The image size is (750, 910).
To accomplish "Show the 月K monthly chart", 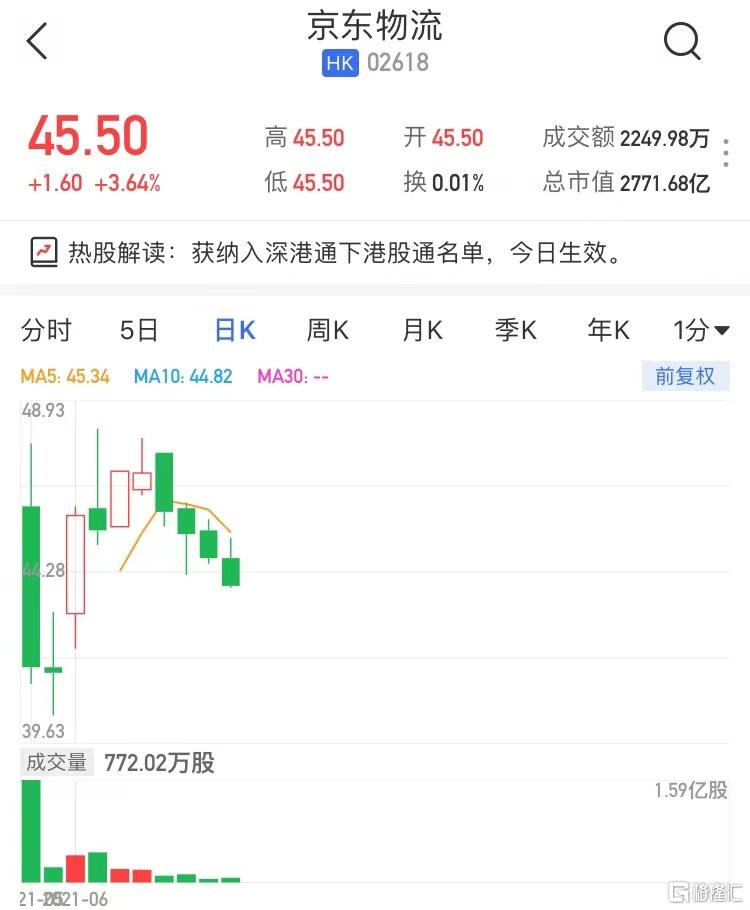I will (x=422, y=330).
